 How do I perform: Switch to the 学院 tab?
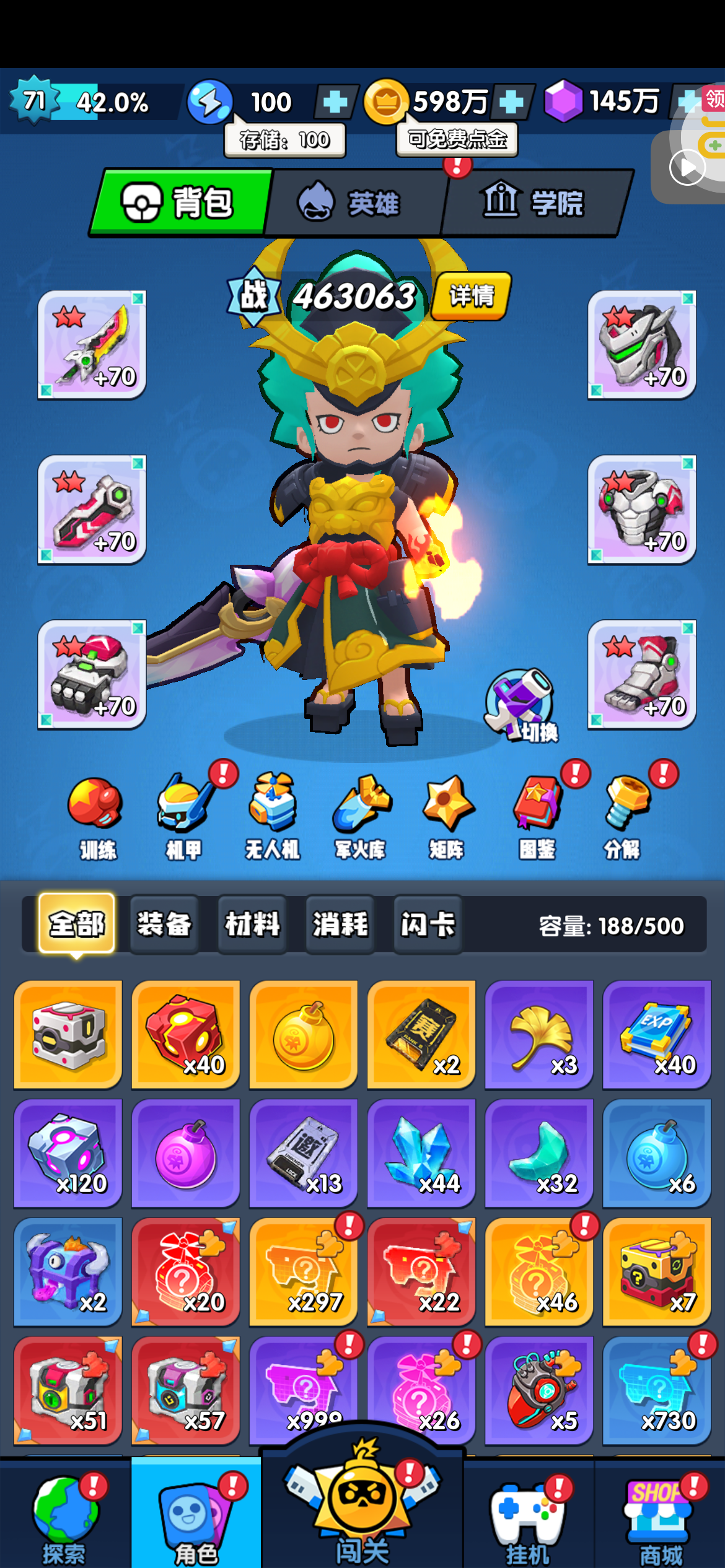(x=534, y=203)
